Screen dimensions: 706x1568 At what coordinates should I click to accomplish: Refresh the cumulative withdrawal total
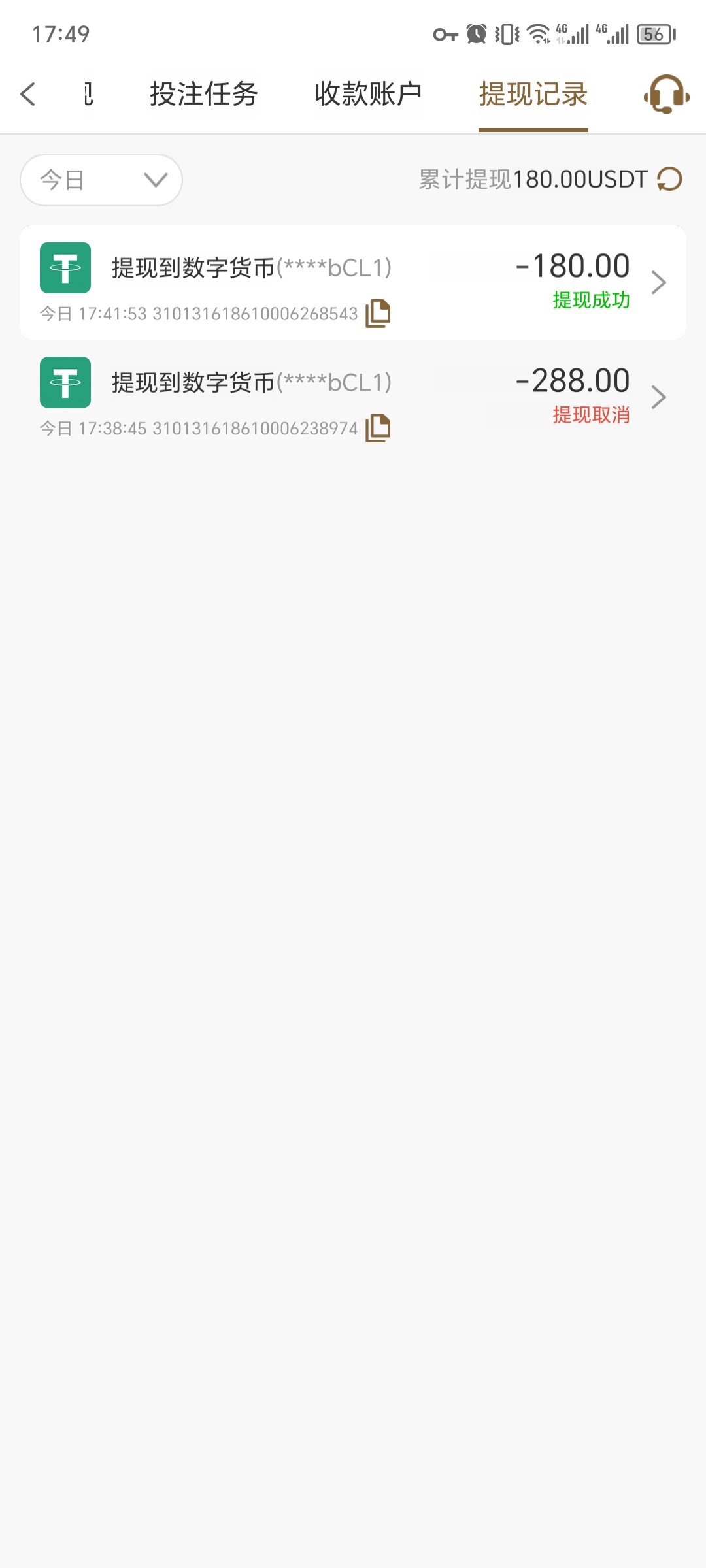point(669,179)
